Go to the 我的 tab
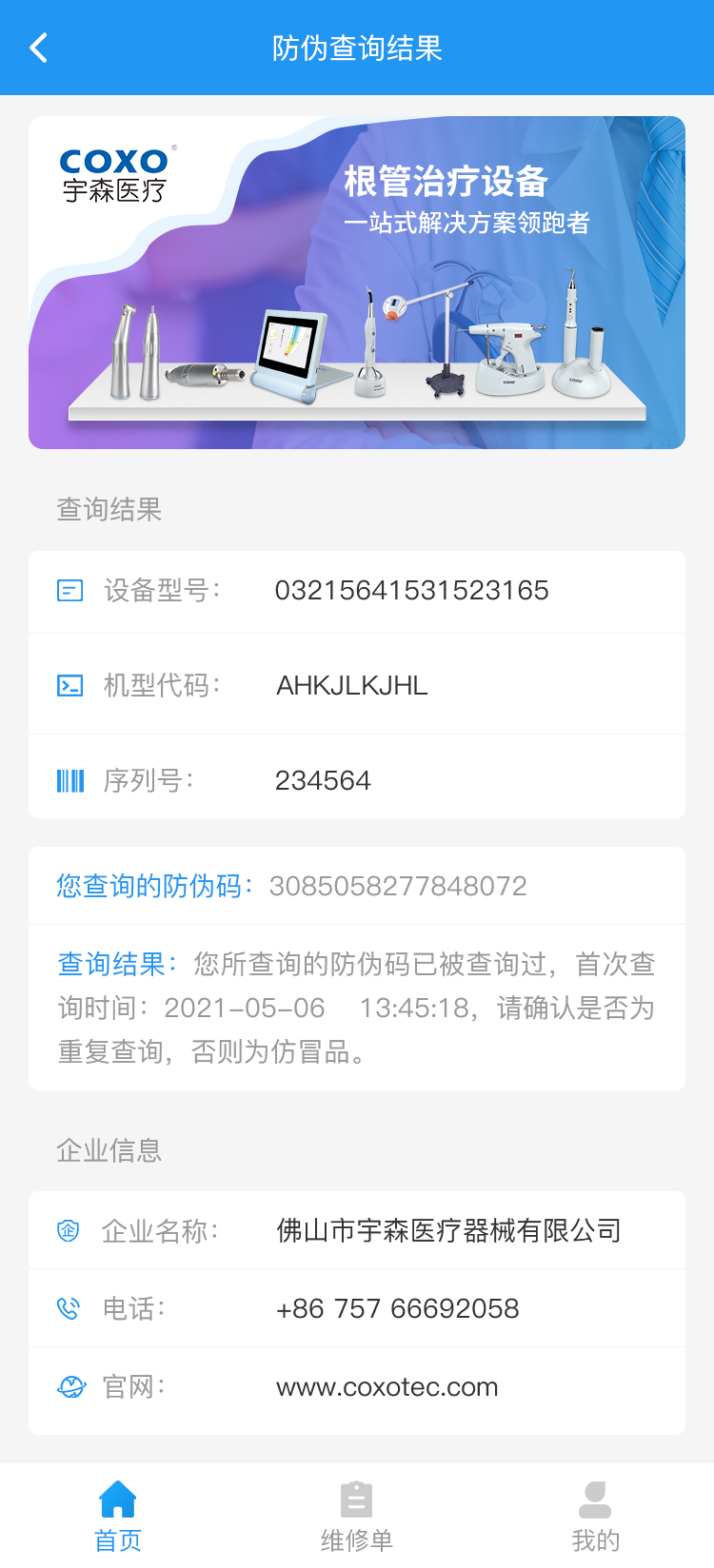 pos(595,1516)
